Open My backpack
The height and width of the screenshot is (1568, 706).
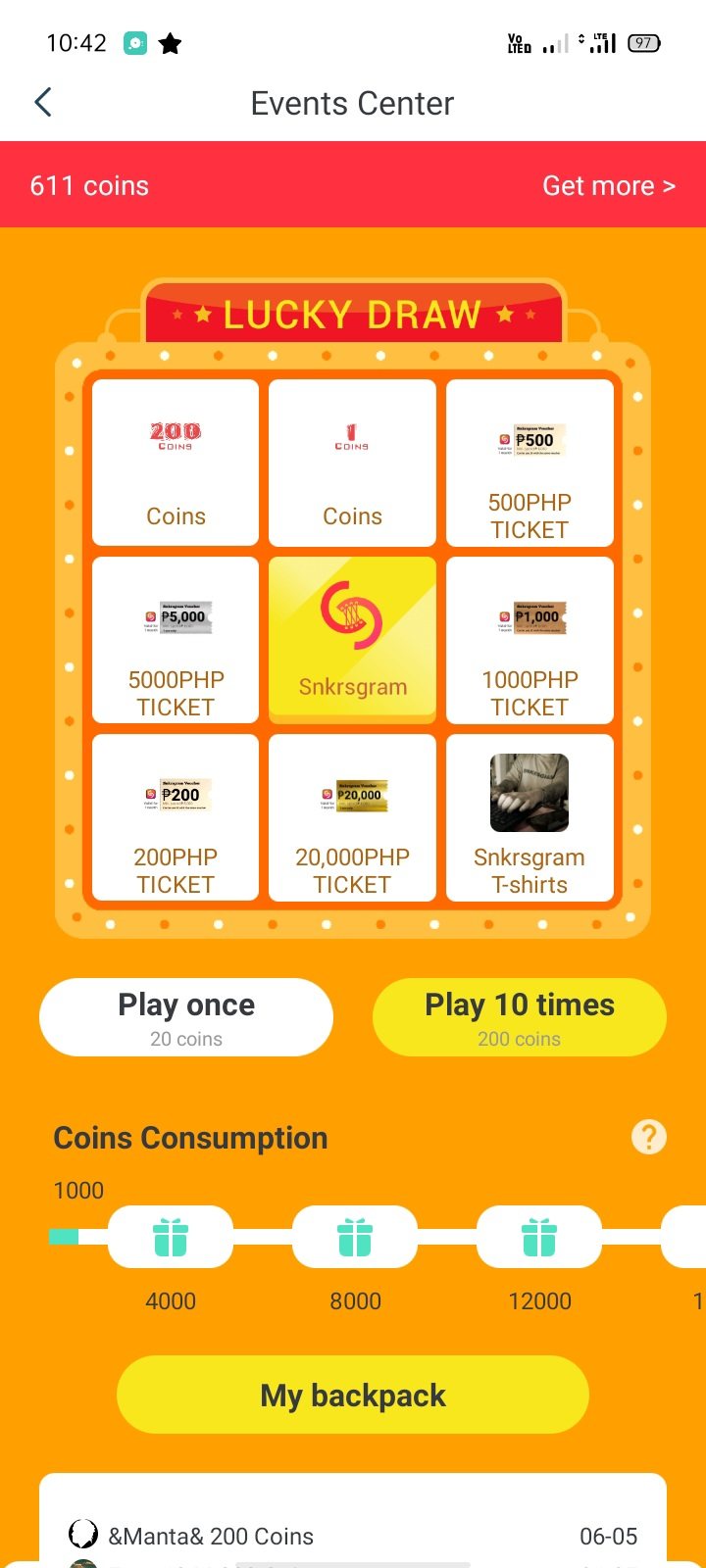pos(353,1395)
